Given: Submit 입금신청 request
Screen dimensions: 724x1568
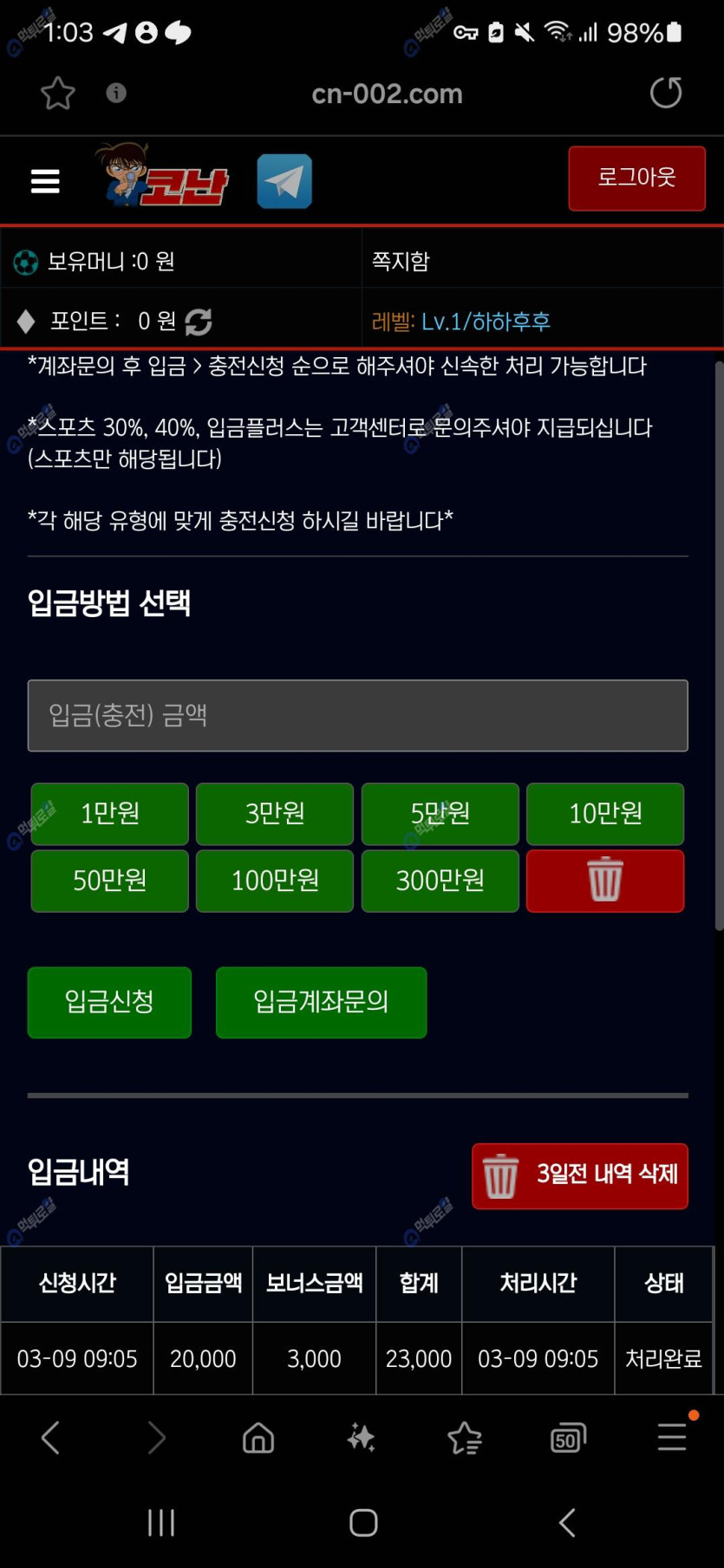Looking at the screenshot, I should (109, 1002).
